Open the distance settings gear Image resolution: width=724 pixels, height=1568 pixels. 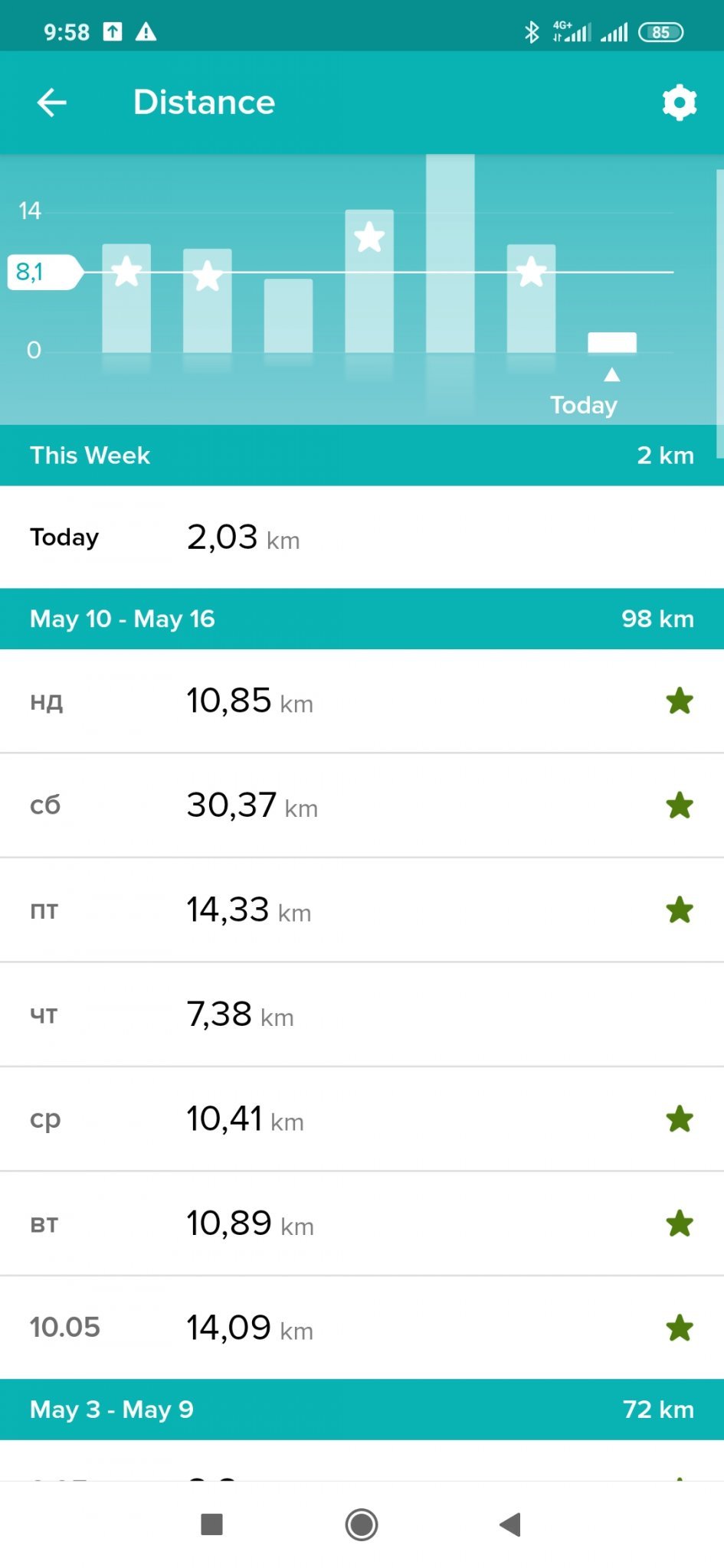679,103
